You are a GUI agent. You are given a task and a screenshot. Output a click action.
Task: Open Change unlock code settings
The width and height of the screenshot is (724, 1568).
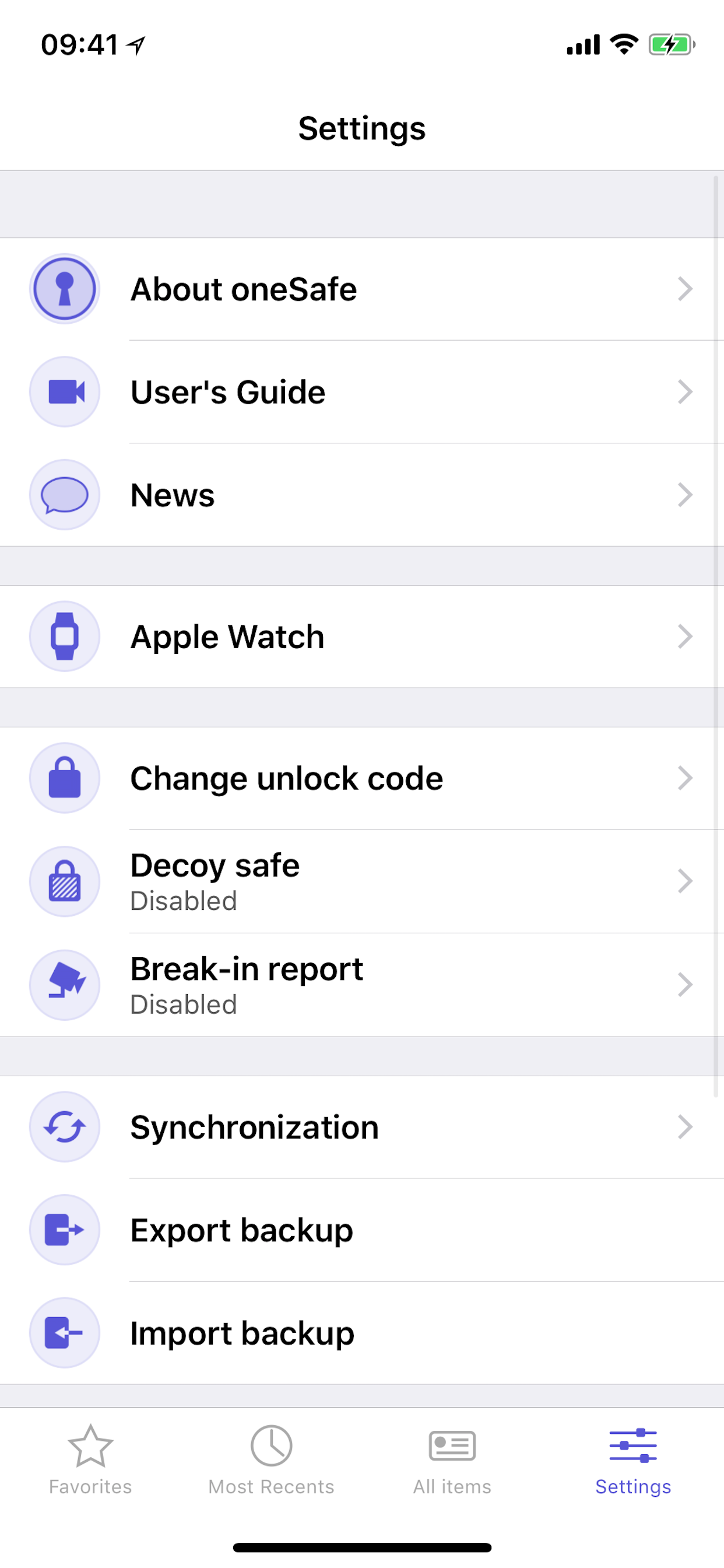click(362, 778)
